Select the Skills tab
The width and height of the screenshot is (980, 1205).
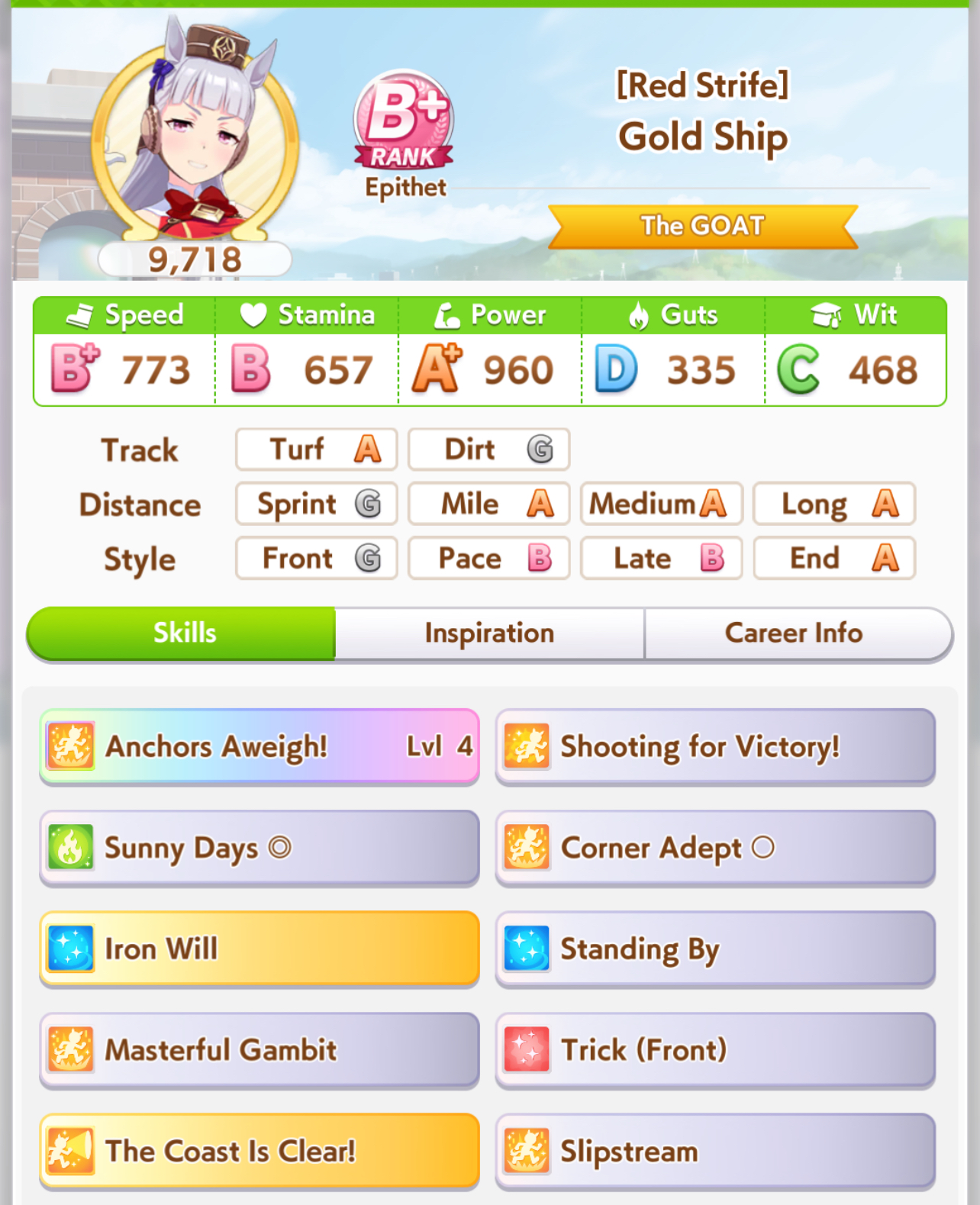(x=184, y=633)
